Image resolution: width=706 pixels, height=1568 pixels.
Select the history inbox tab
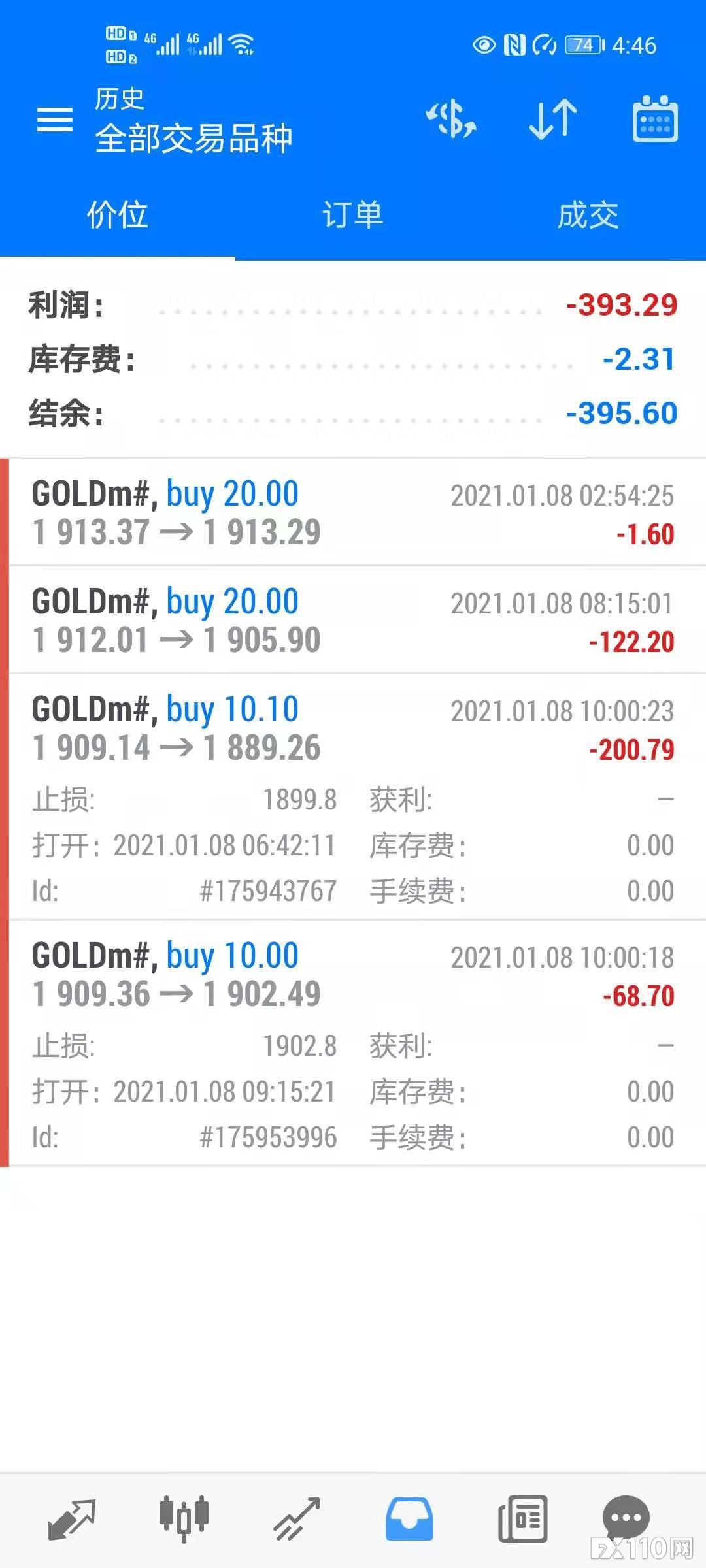click(x=409, y=1520)
